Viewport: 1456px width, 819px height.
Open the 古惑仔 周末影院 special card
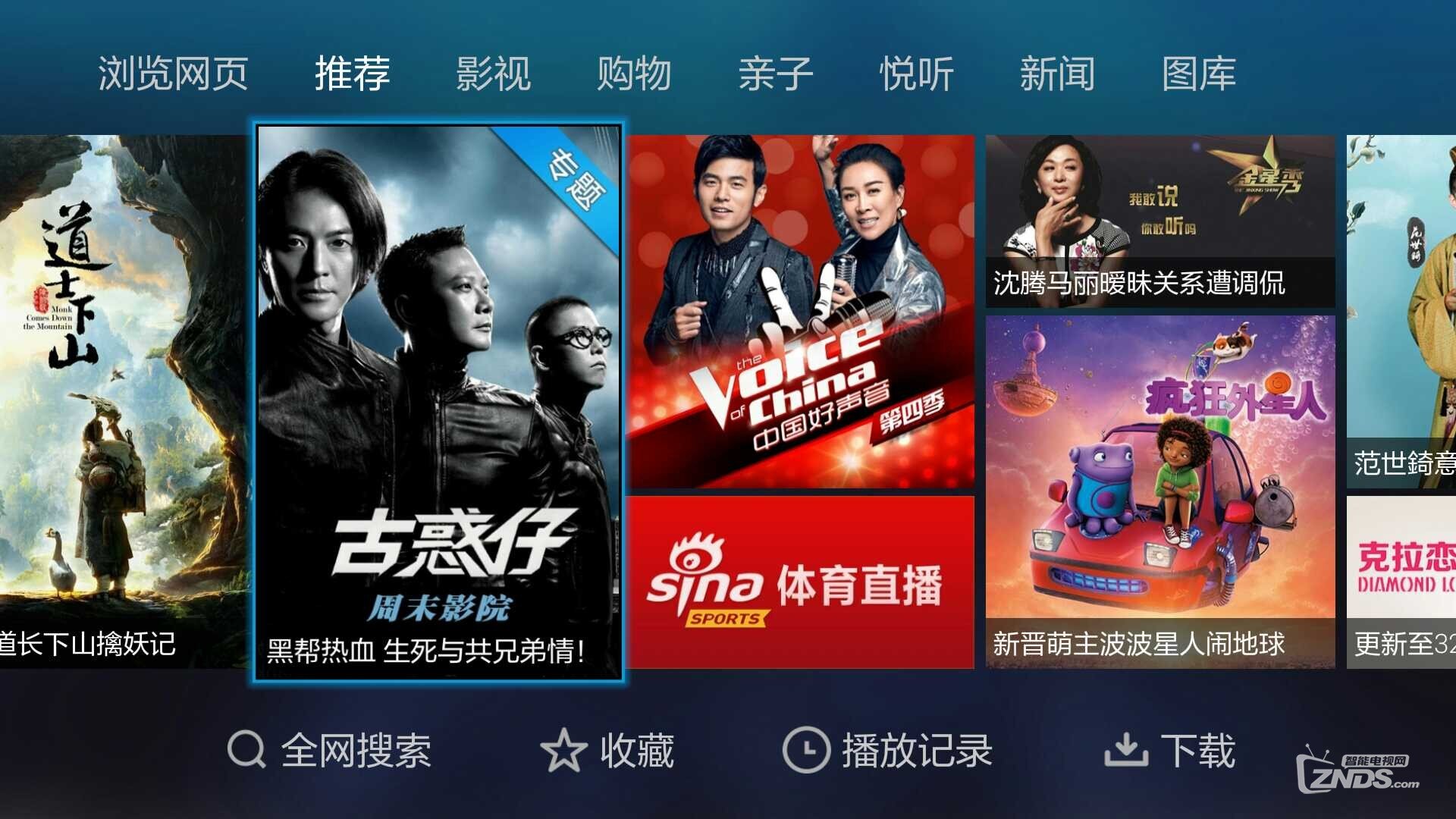point(438,402)
